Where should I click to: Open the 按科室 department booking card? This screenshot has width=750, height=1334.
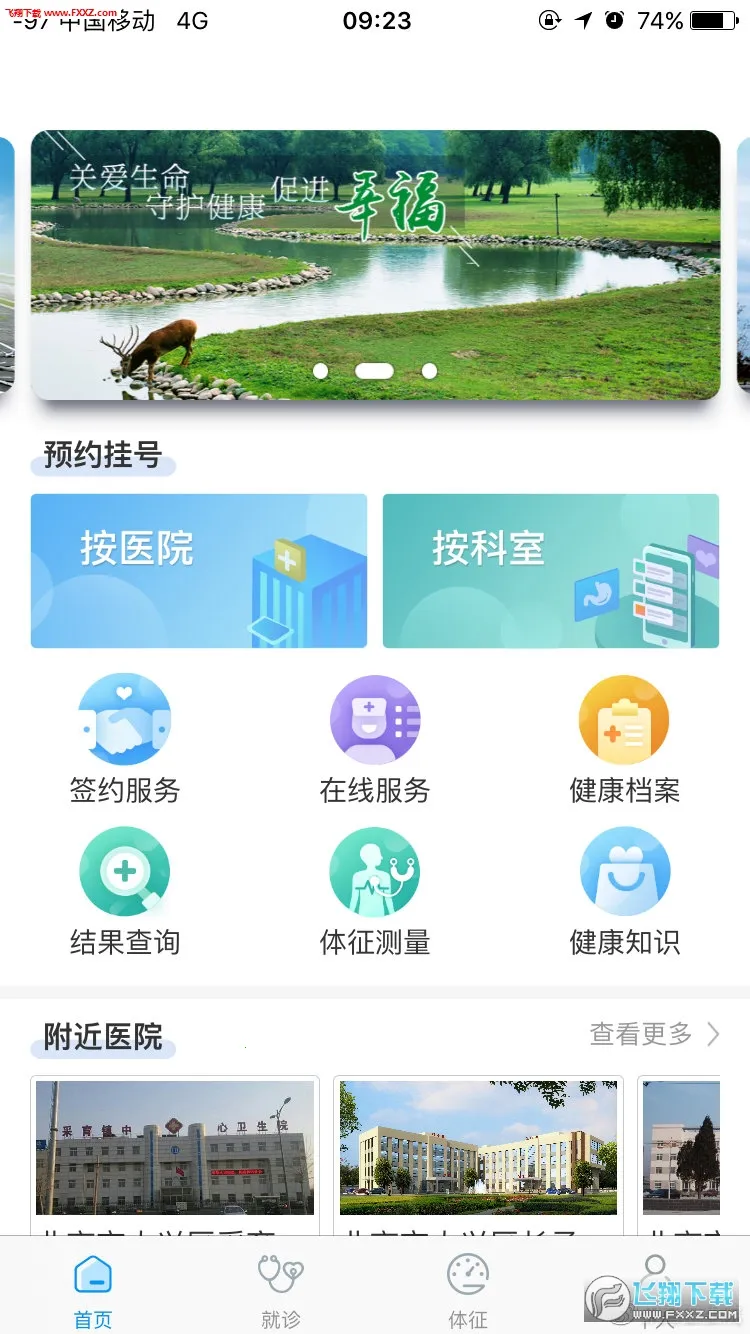point(550,570)
